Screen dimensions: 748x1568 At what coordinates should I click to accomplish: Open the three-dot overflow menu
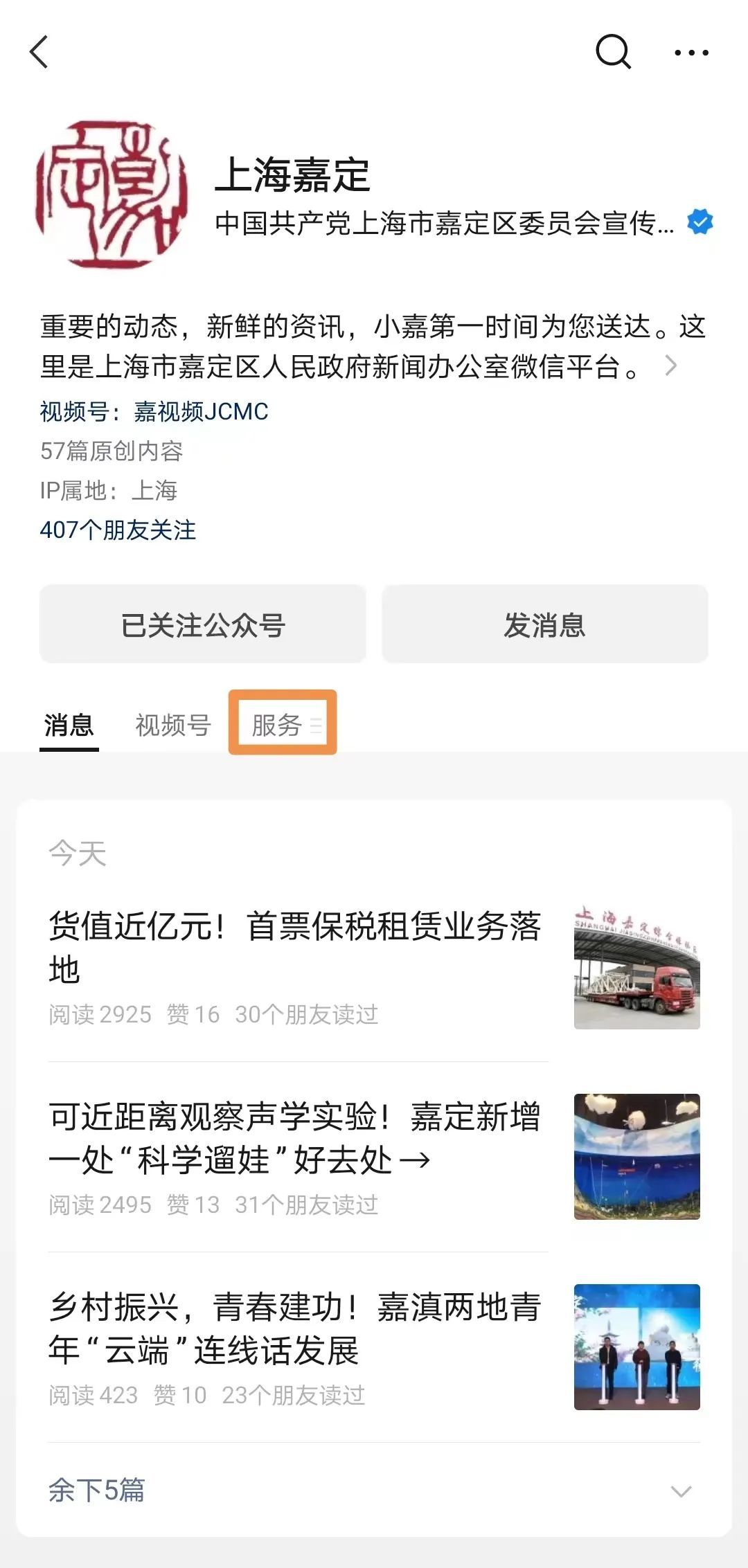tap(691, 53)
